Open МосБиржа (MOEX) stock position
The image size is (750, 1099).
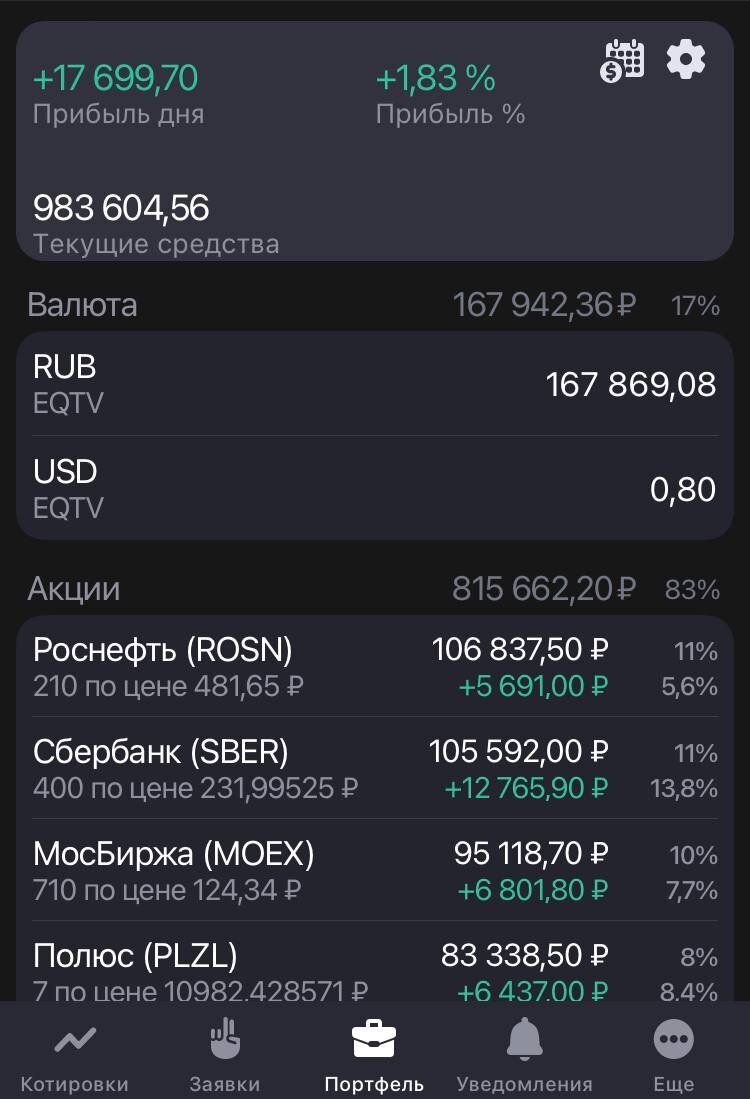tap(374, 871)
